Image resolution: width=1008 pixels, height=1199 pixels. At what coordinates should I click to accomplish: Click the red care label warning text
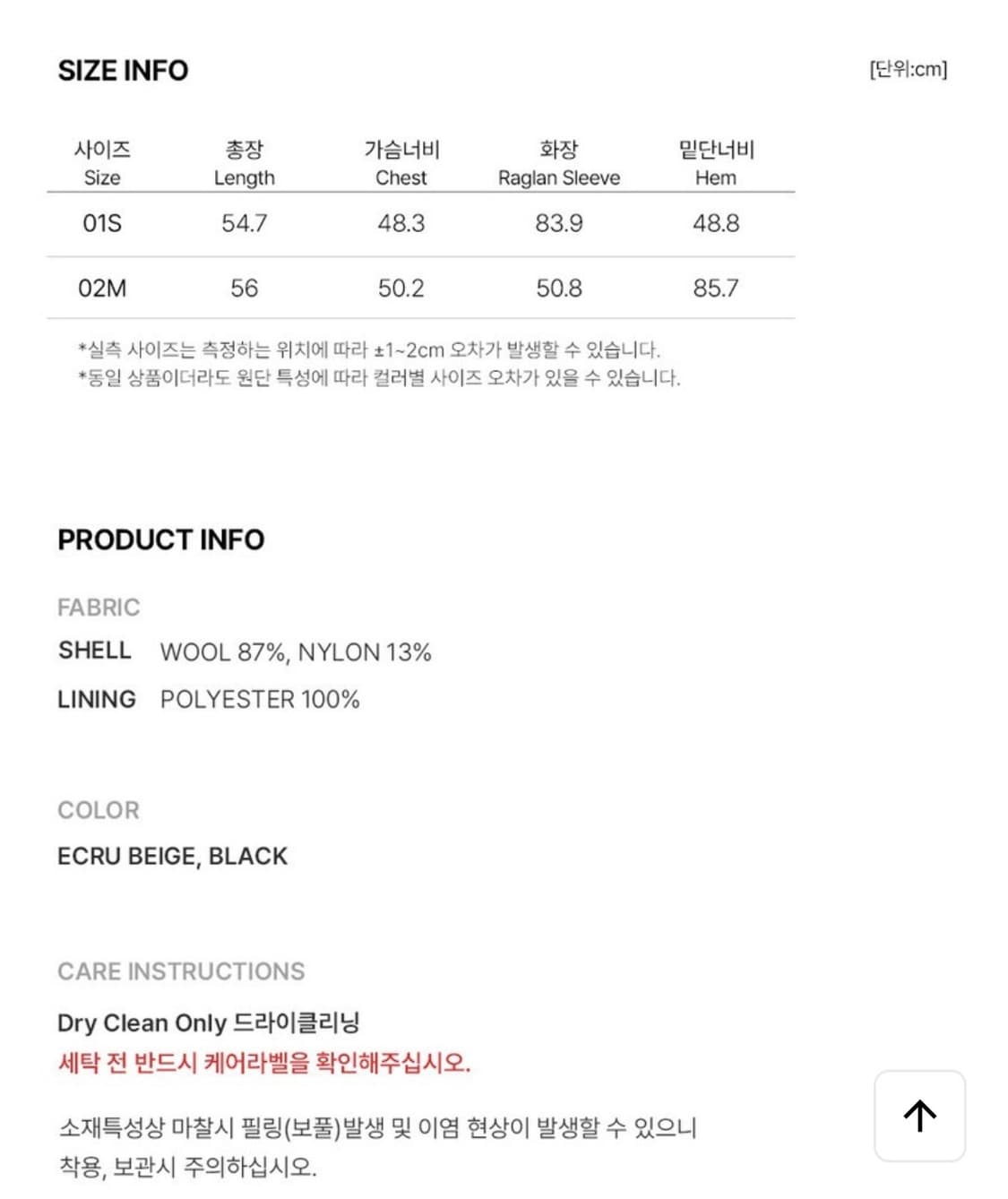263,1066
